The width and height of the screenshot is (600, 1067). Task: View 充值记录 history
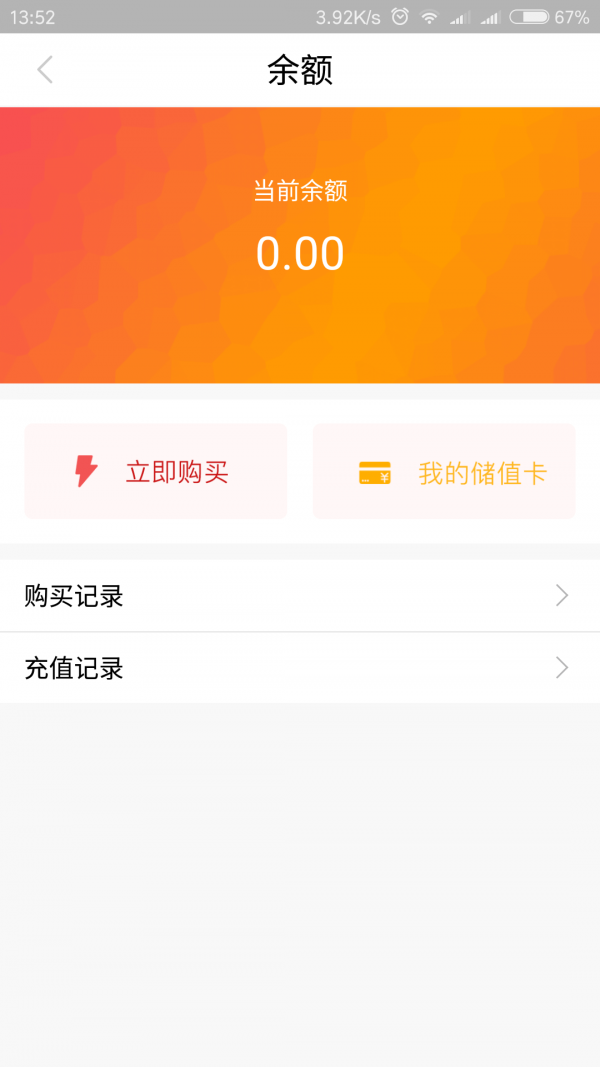300,668
